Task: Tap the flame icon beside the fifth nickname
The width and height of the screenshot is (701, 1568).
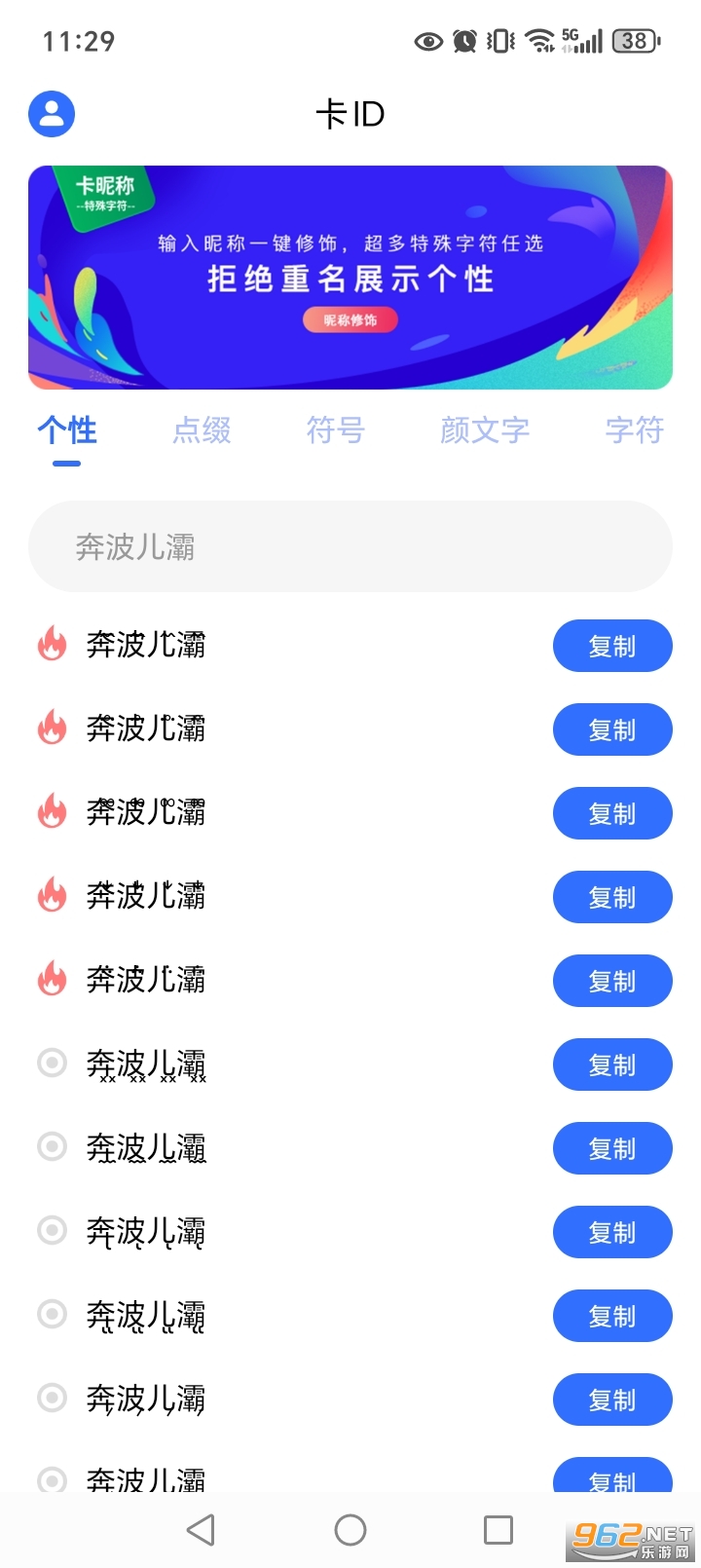Action: (52, 981)
